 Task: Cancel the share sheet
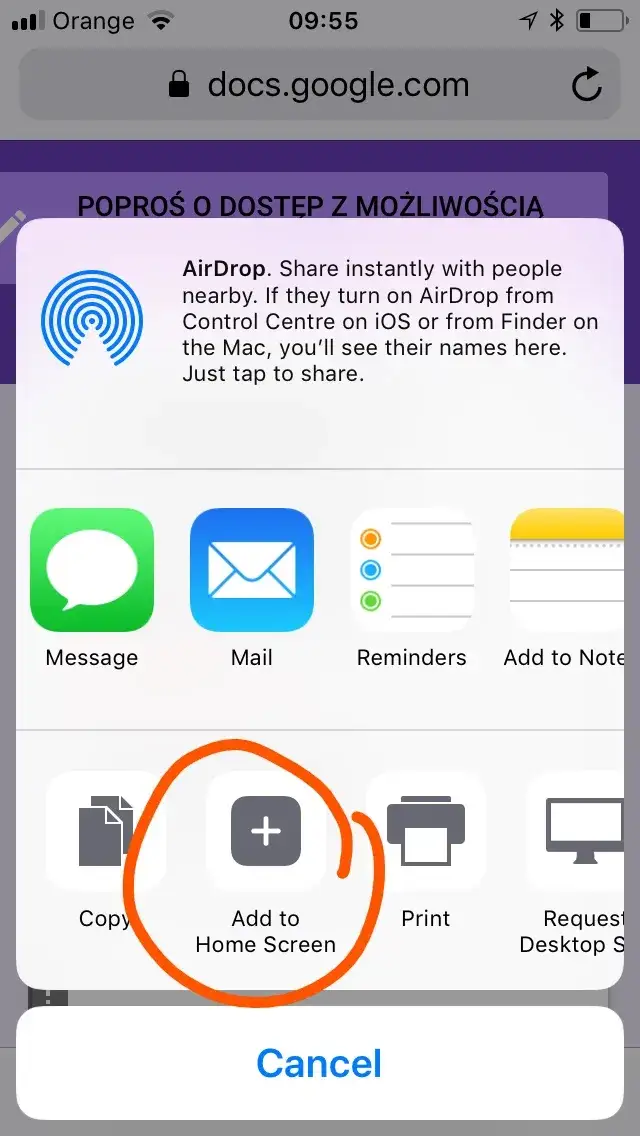point(320,1063)
